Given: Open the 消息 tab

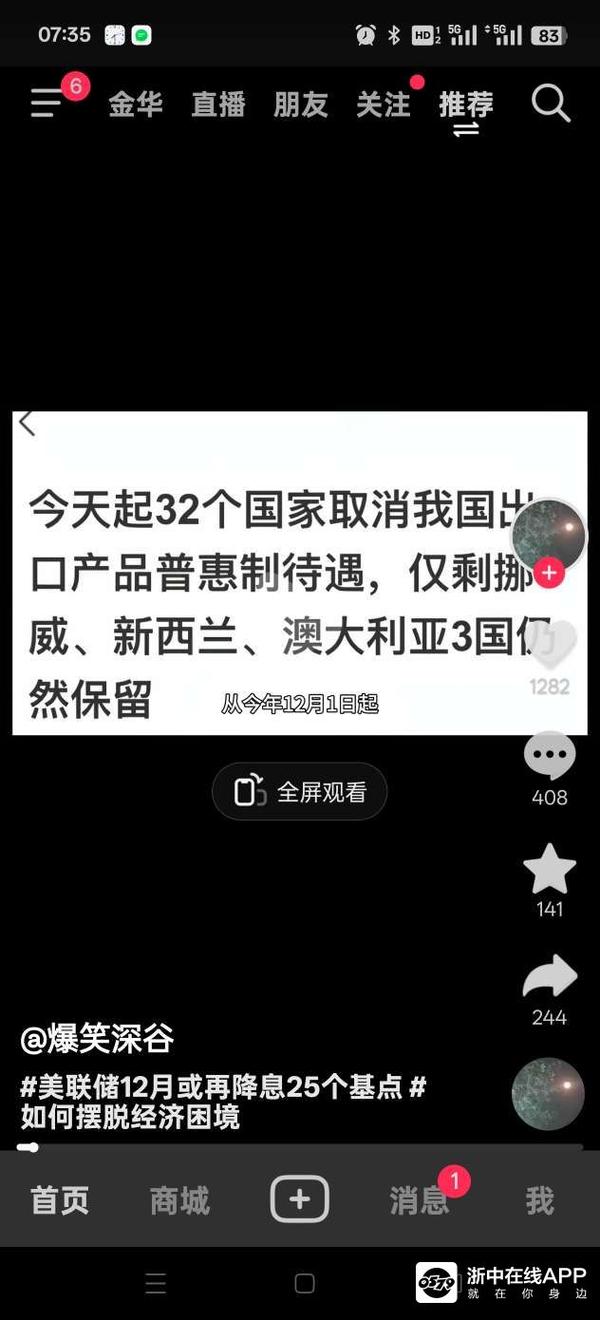Looking at the screenshot, I should coord(420,1200).
